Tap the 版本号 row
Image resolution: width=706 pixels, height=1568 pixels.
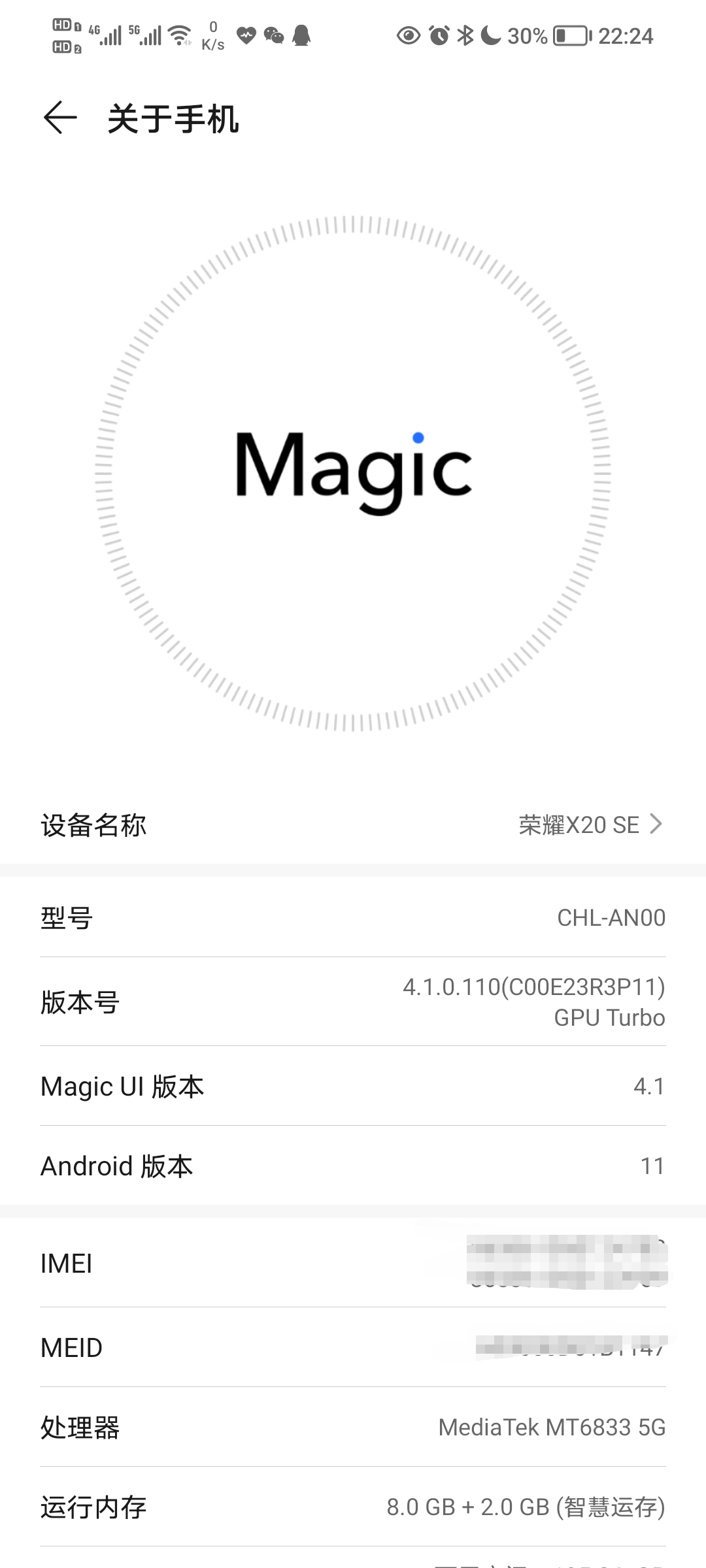tap(353, 1002)
